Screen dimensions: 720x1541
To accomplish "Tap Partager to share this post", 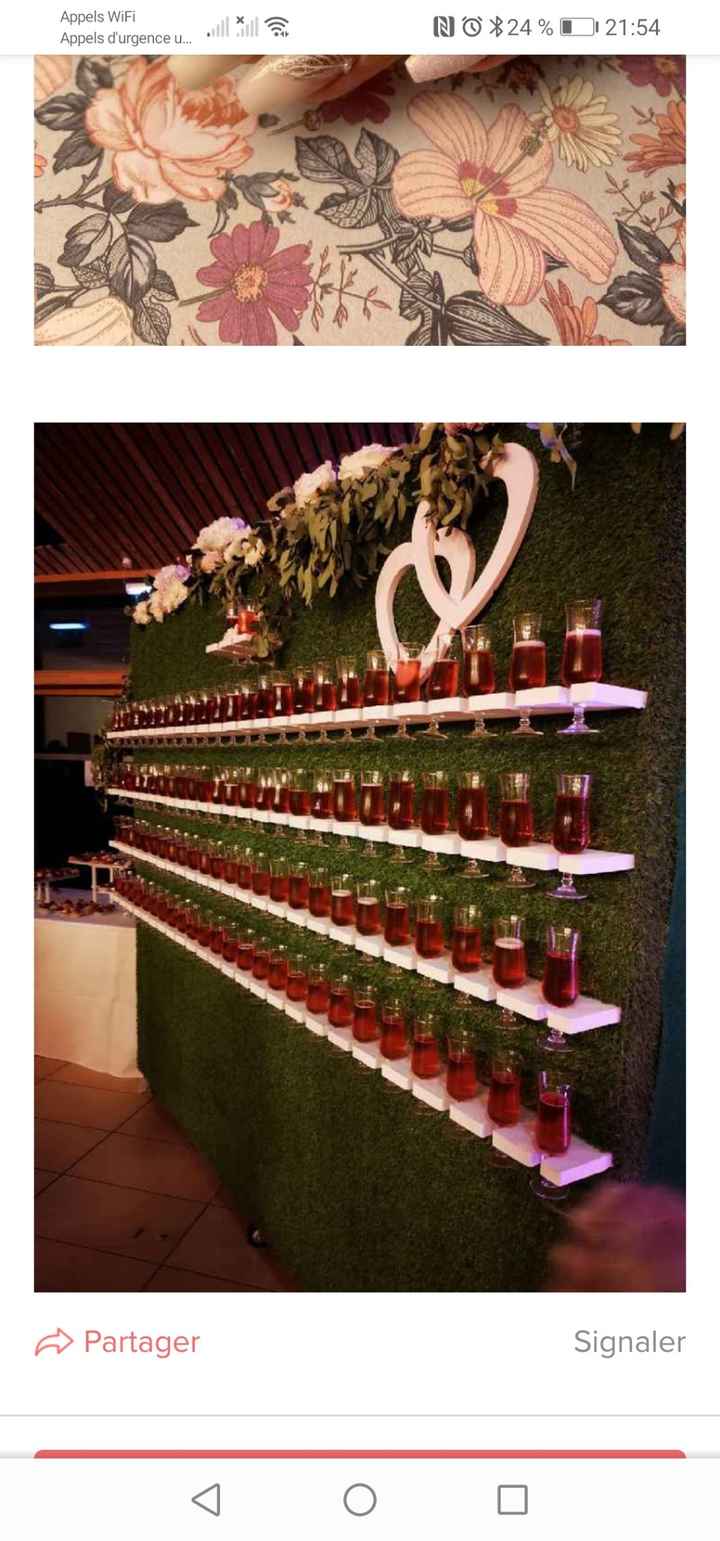I will pos(118,1342).
